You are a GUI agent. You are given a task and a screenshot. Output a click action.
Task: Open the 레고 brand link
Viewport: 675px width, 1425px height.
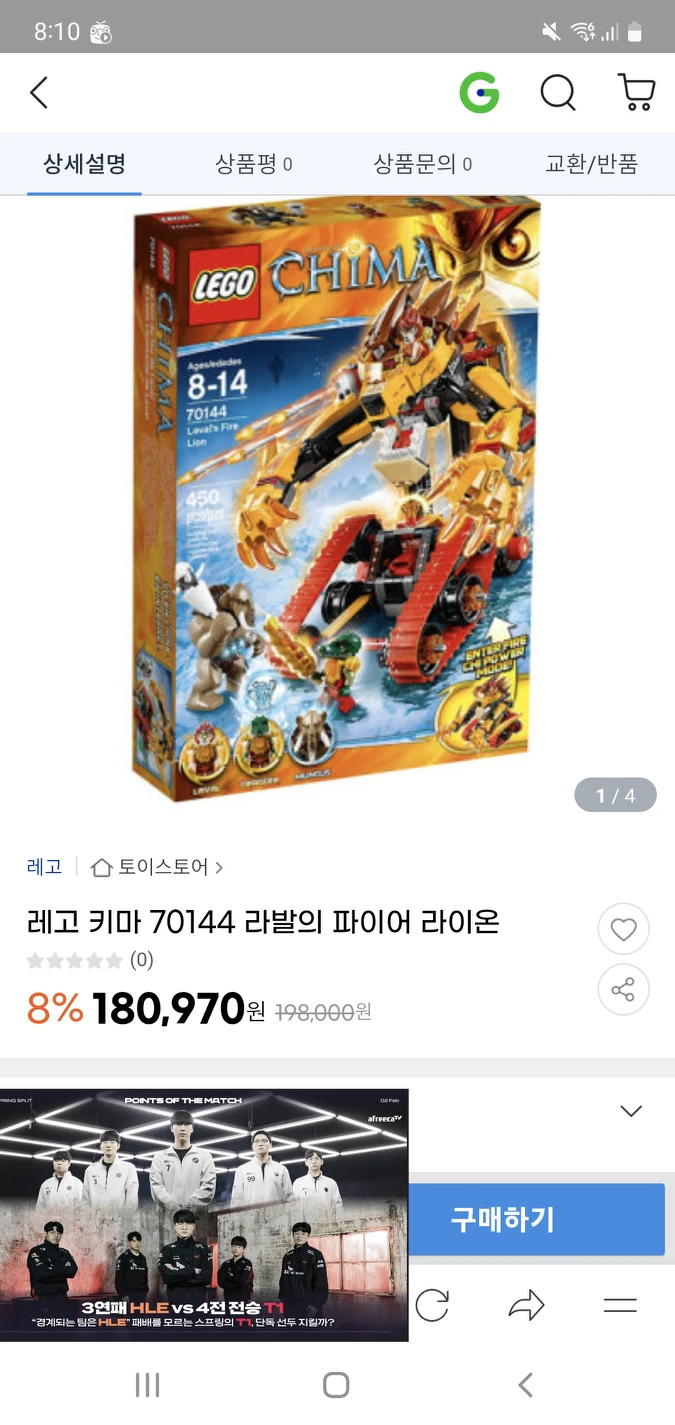coord(44,867)
